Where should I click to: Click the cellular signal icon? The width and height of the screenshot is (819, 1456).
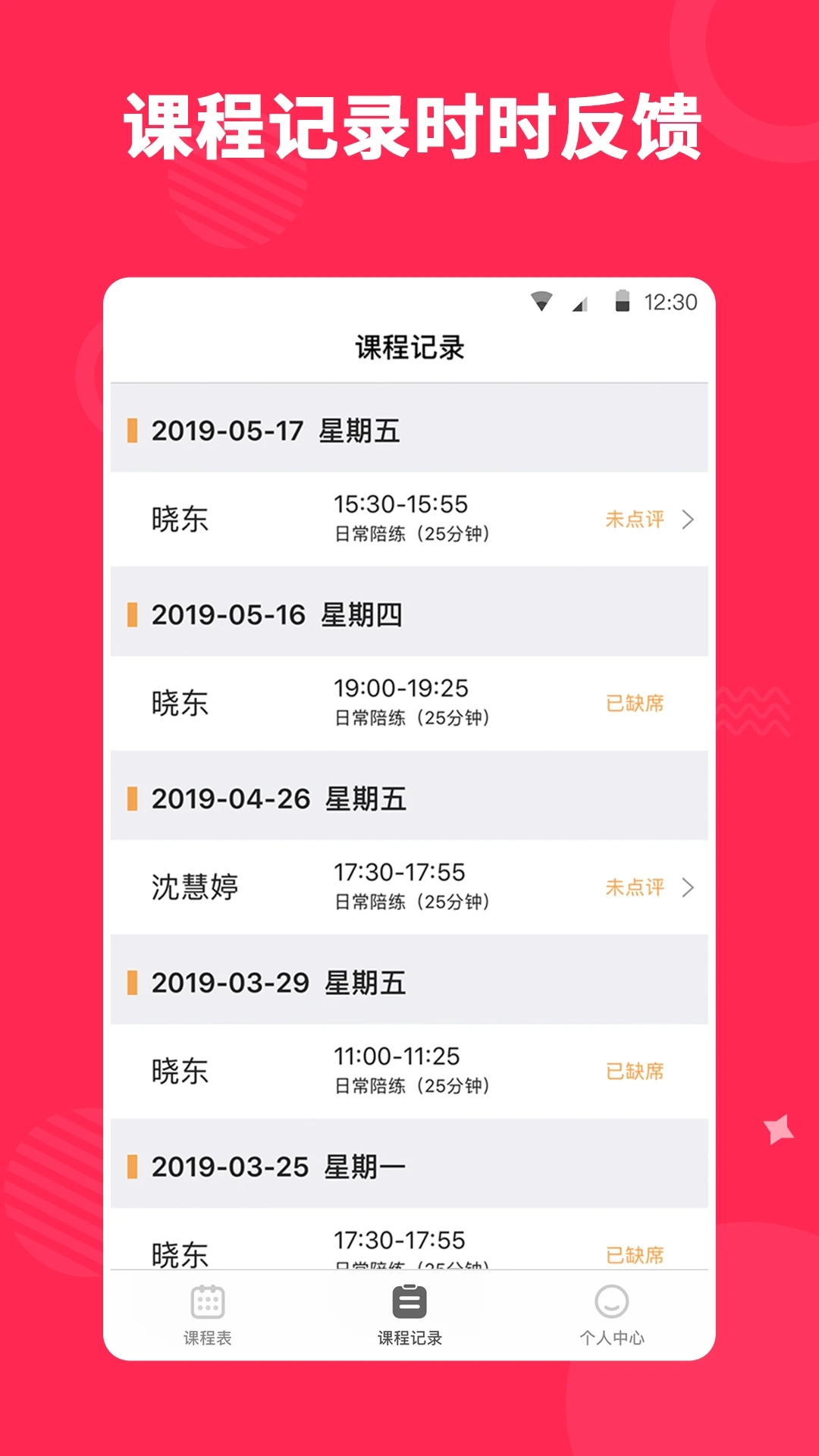(580, 303)
